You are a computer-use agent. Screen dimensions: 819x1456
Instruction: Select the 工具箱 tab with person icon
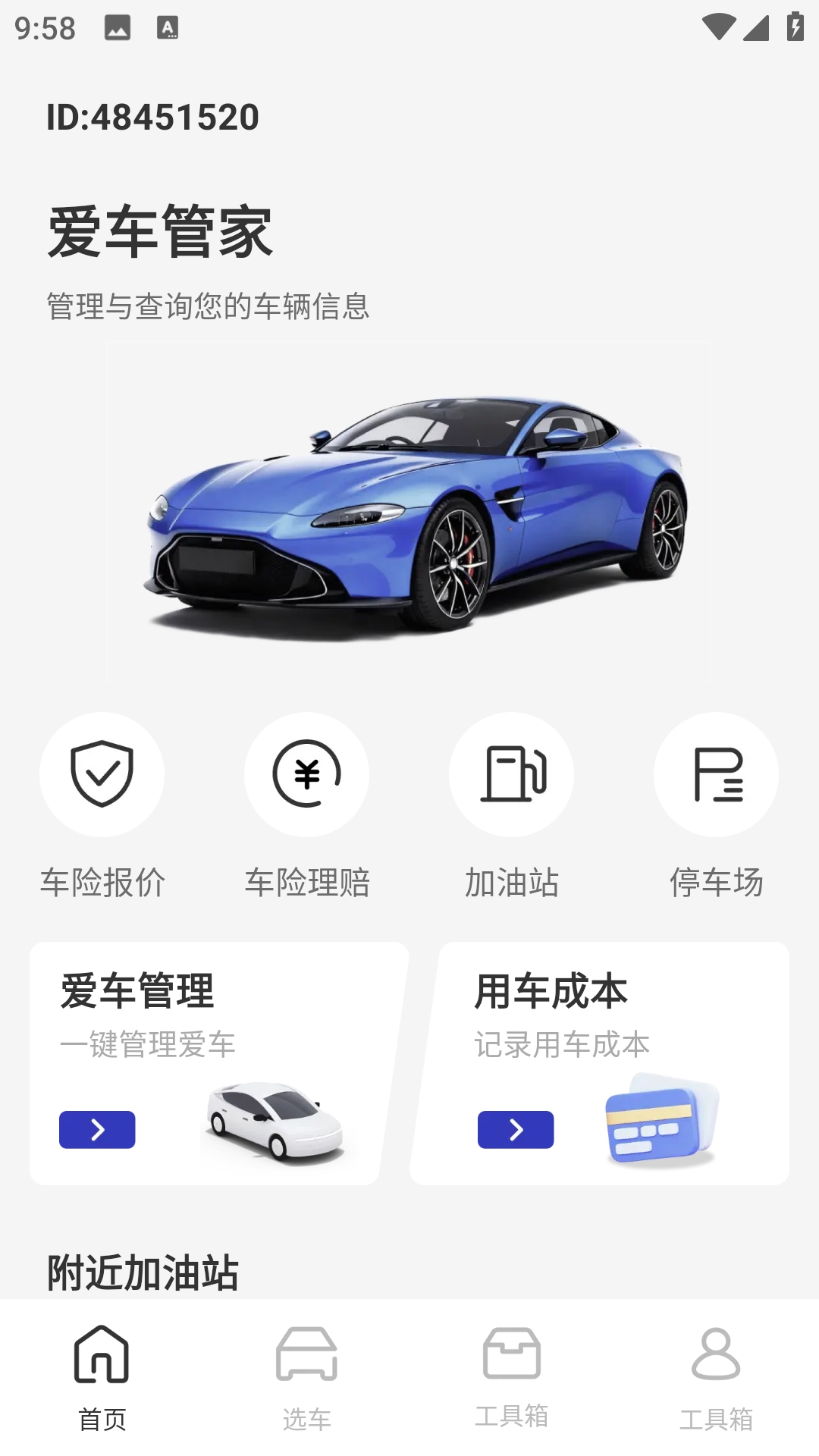click(x=716, y=1376)
